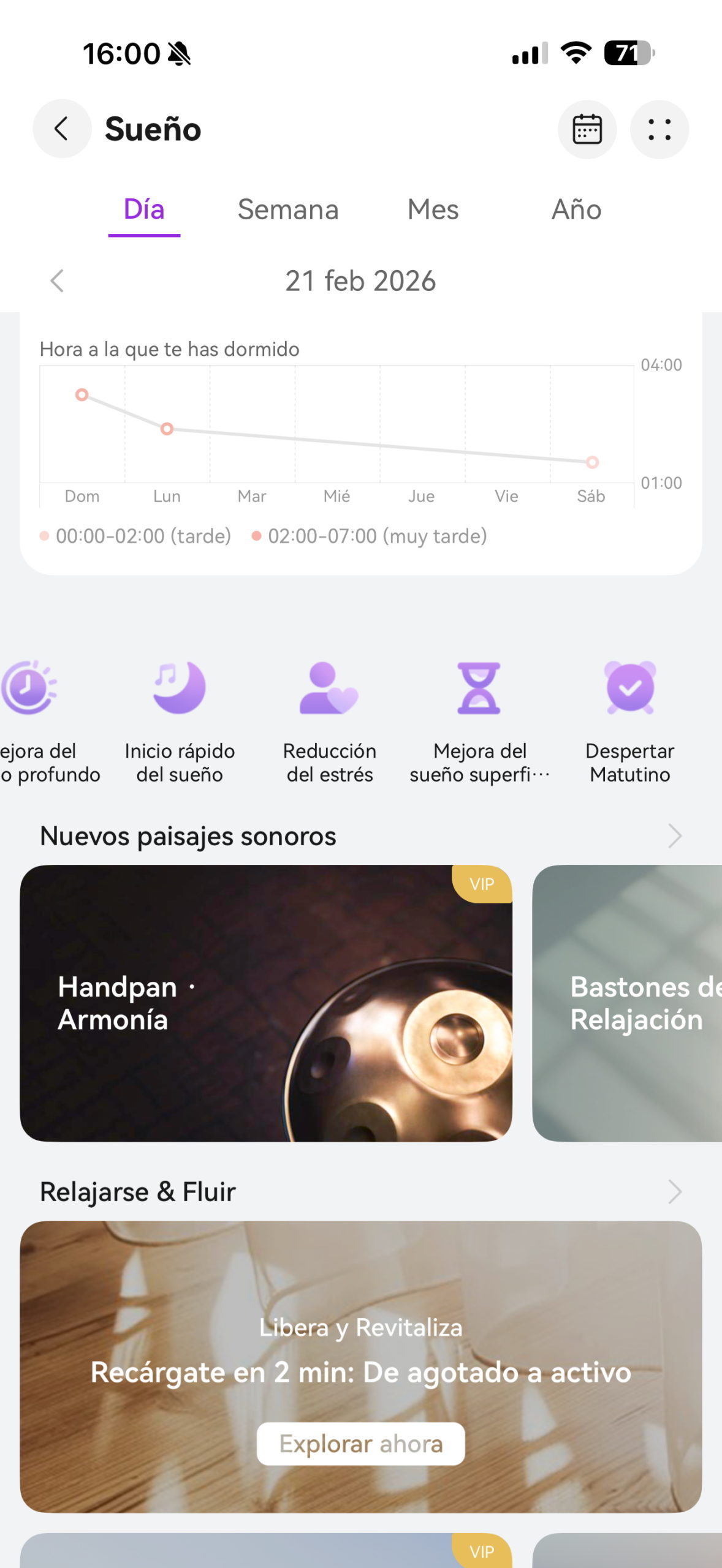Open the Handpan · Armonía soundscape card
722x1568 pixels.
click(266, 1003)
